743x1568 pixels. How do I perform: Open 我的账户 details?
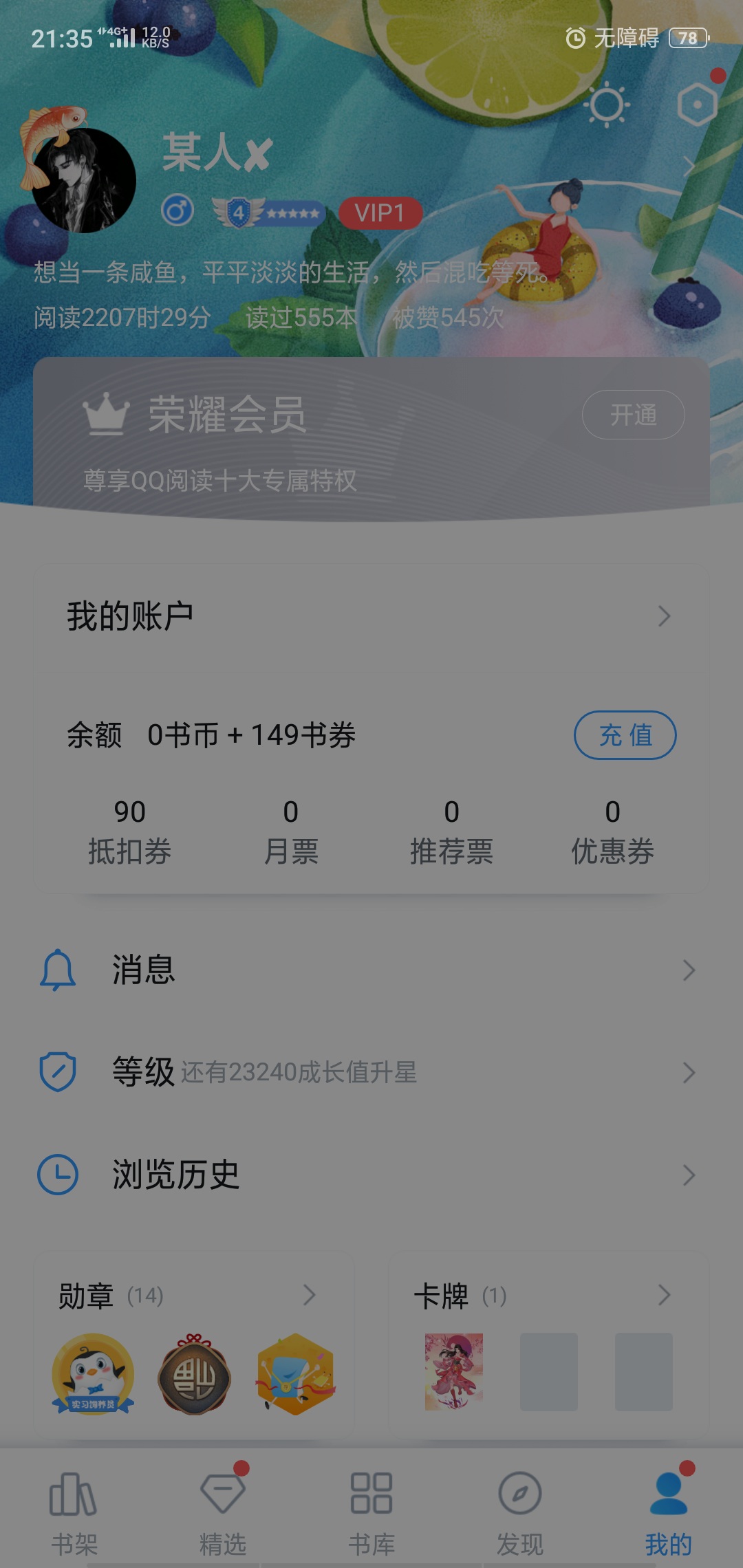[371, 616]
